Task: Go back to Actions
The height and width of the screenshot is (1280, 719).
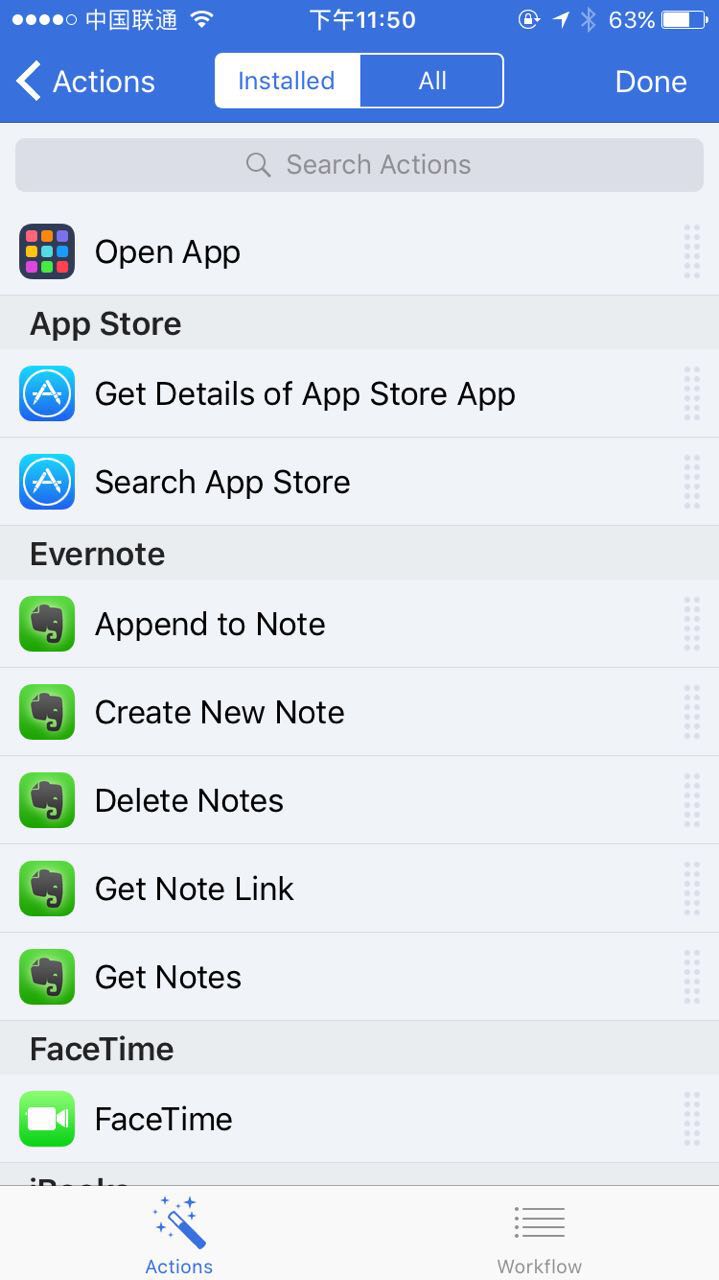Action: coord(86,81)
